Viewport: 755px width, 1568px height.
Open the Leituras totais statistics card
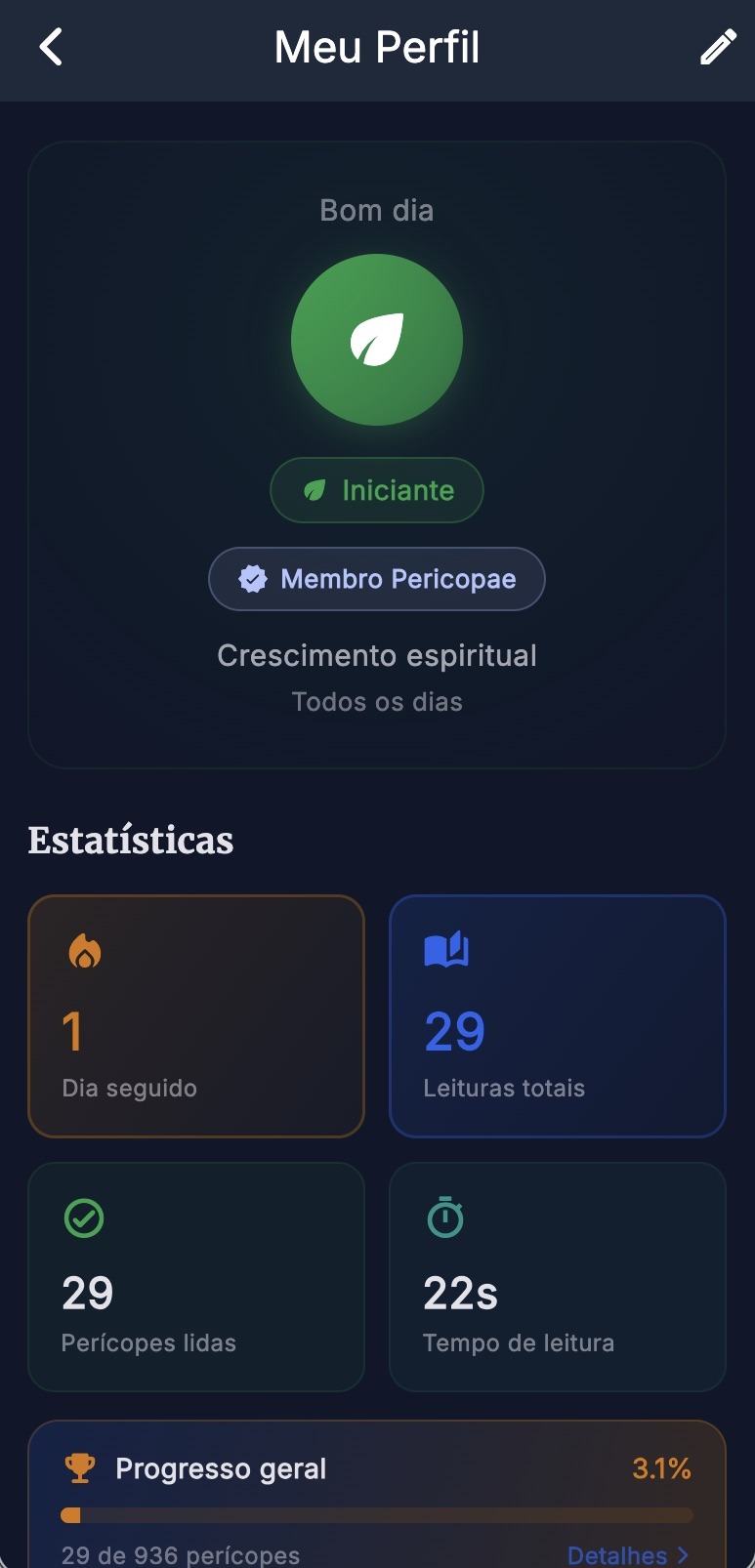(557, 1016)
